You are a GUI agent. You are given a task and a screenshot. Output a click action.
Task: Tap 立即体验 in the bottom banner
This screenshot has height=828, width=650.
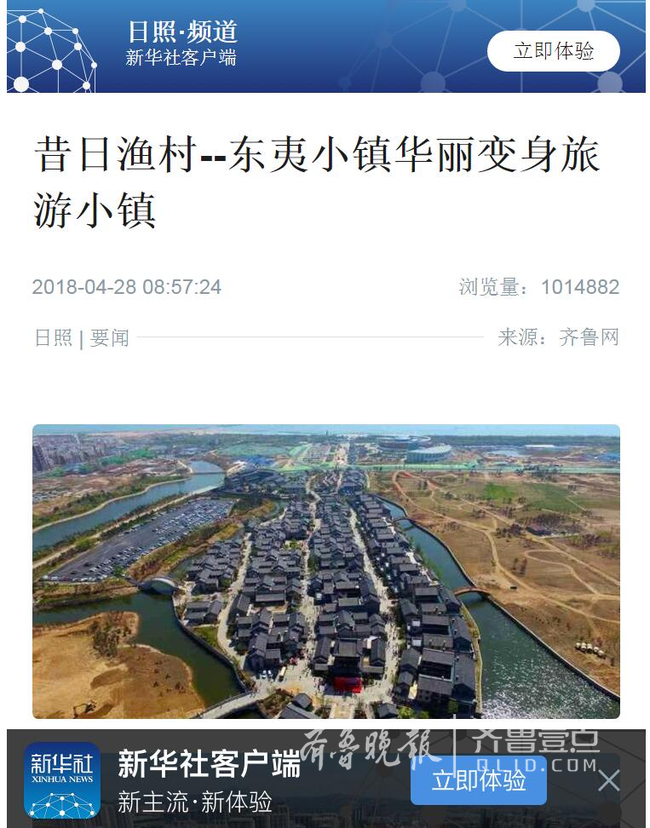[478, 780]
